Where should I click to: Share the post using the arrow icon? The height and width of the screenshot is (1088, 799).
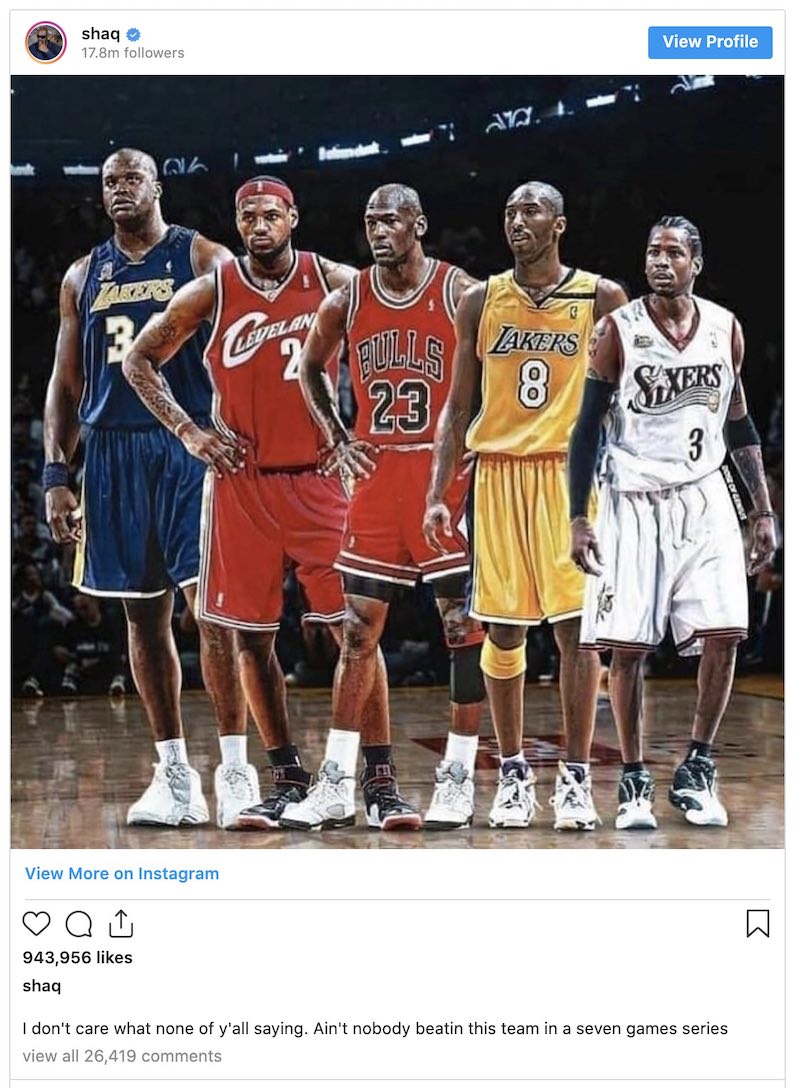click(121, 925)
